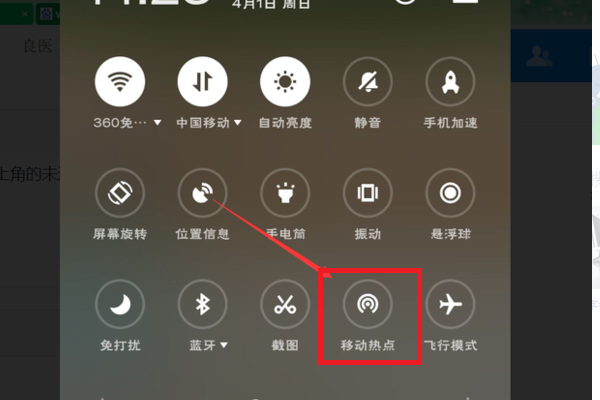Toggle 屏幕旋转 screen rotation
The height and width of the screenshot is (400, 600).
[119, 193]
